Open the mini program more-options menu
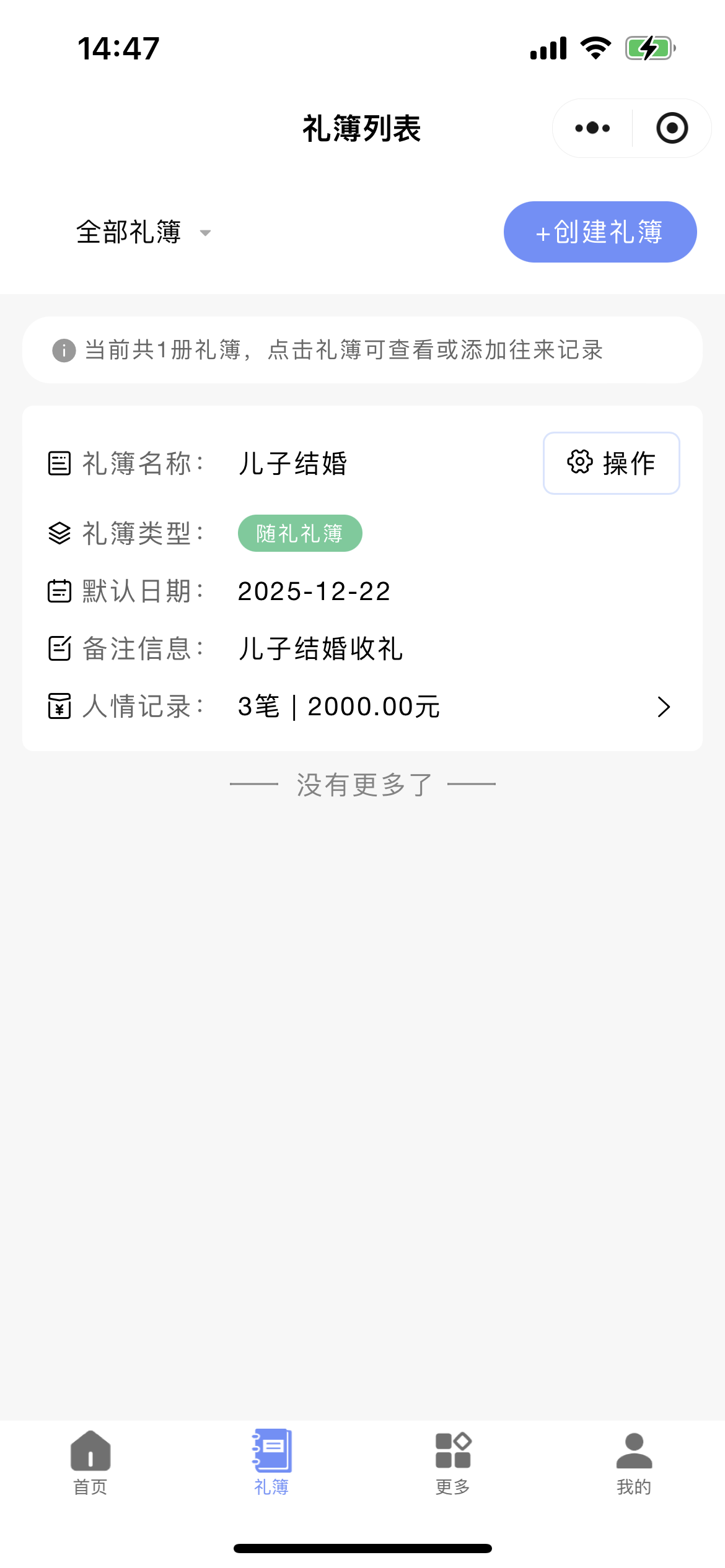Screen dimensions: 725x1568 592,128
